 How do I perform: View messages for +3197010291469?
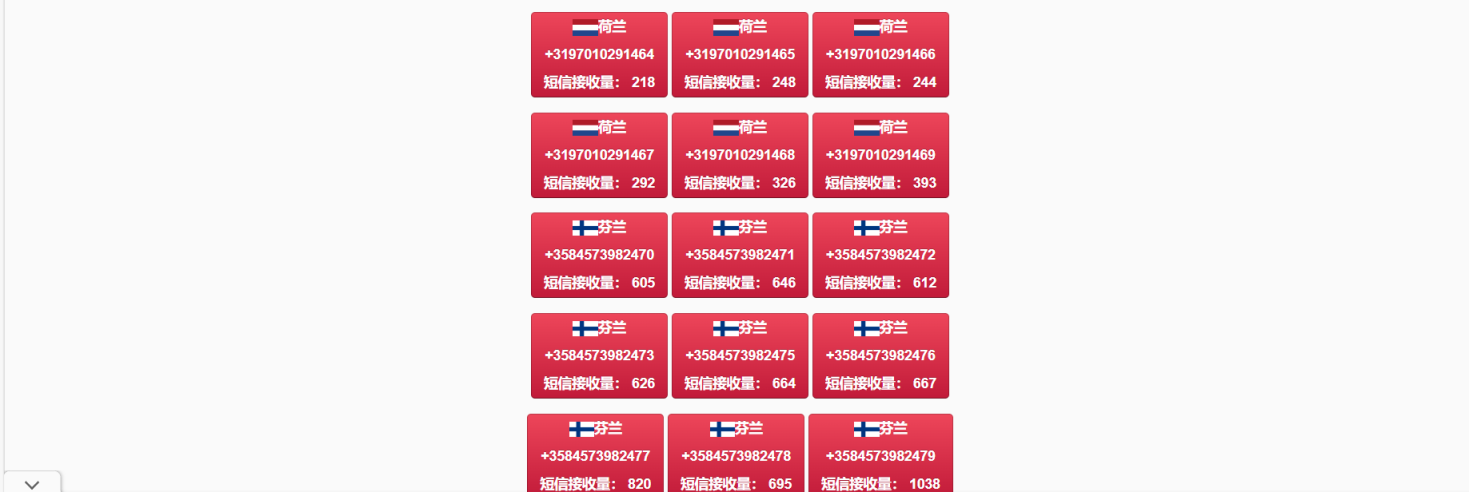click(x=880, y=155)
